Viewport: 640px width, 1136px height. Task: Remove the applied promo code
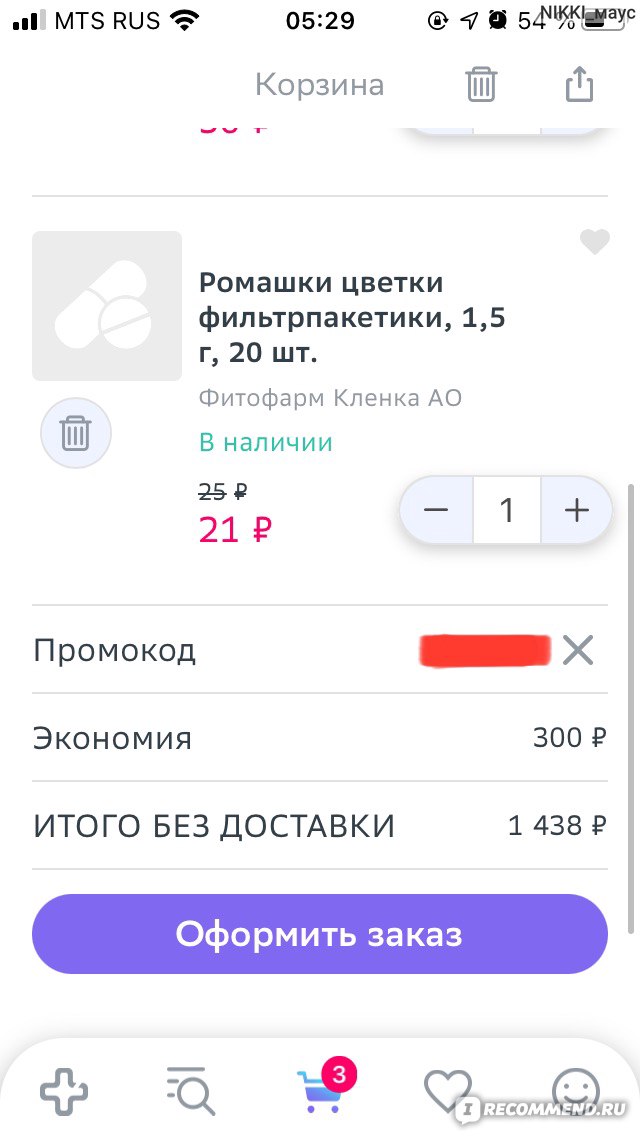(578, 650)
